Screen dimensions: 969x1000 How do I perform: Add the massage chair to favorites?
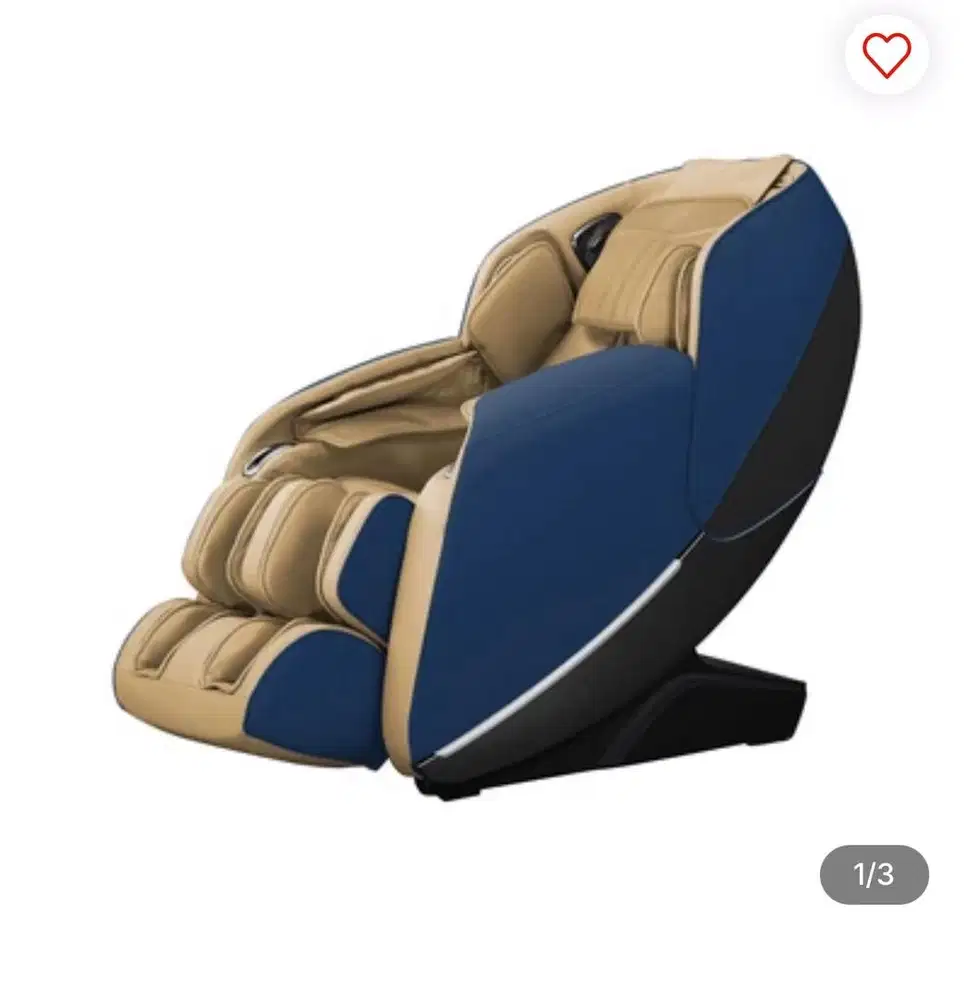point(887,55)
